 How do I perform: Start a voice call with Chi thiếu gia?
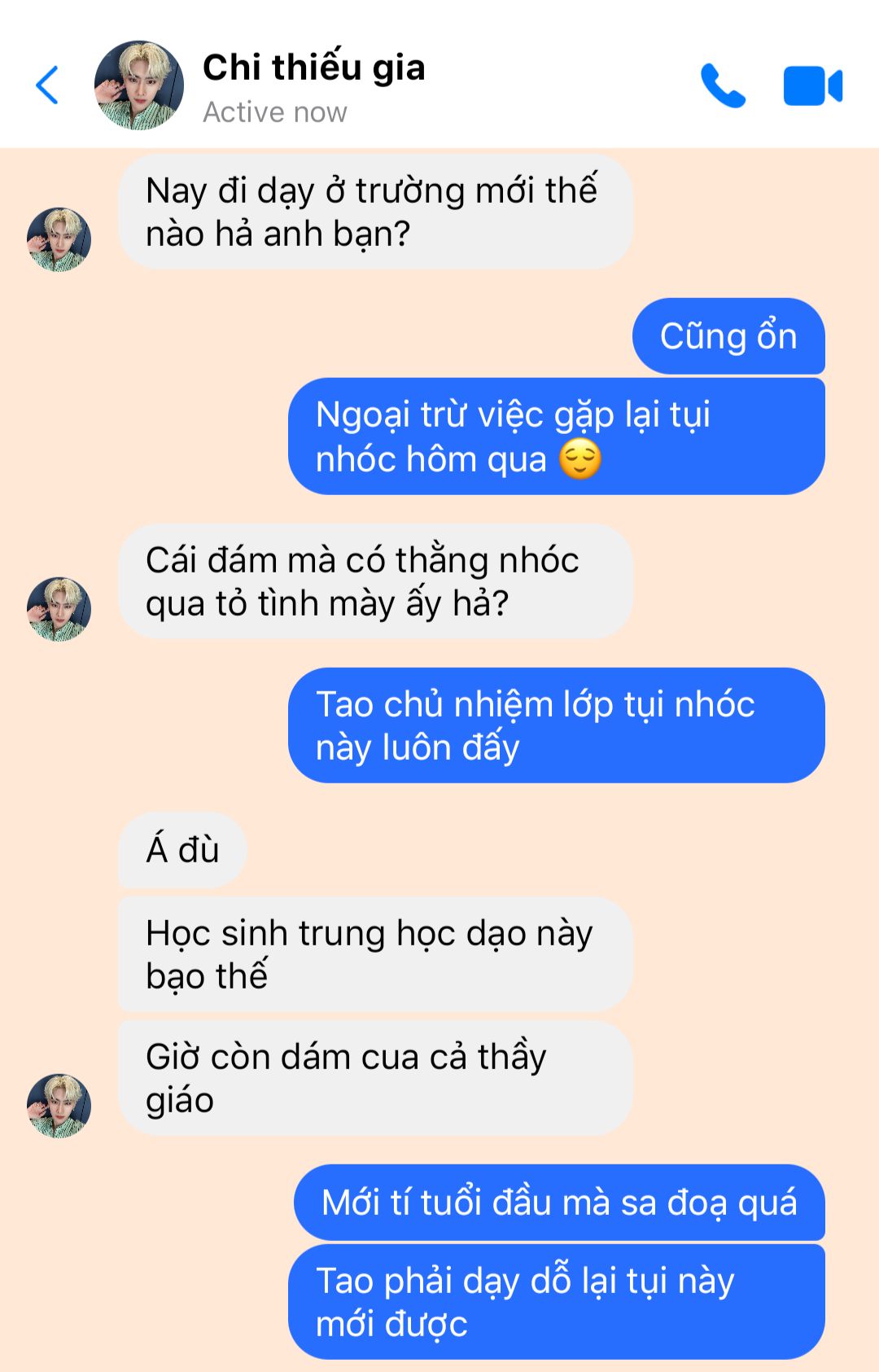(723, 85)
